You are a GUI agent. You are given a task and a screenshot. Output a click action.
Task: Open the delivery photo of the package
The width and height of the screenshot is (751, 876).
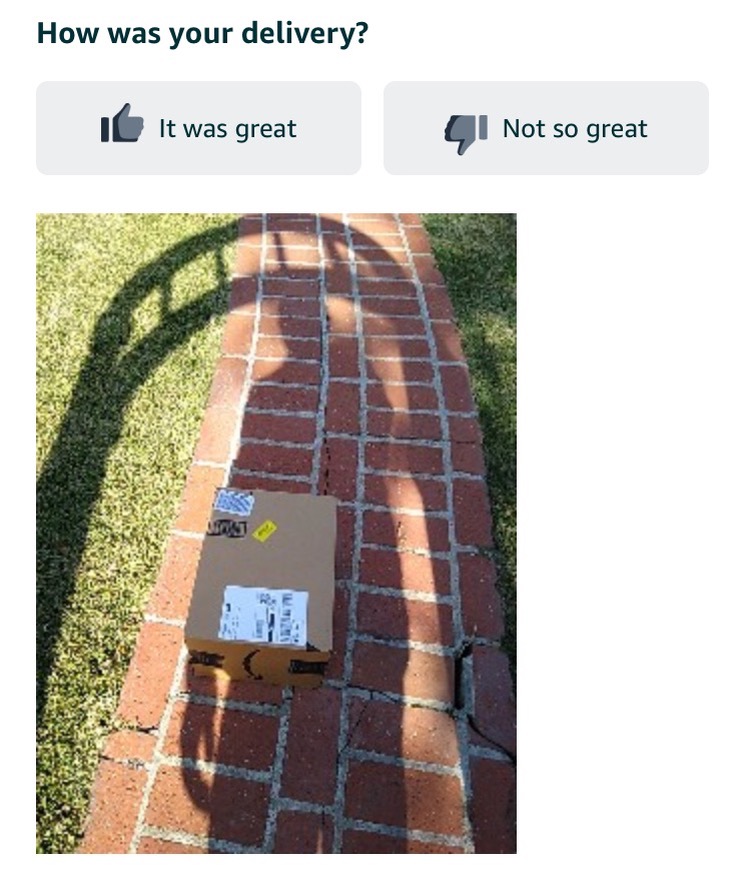tap(276, 532)
